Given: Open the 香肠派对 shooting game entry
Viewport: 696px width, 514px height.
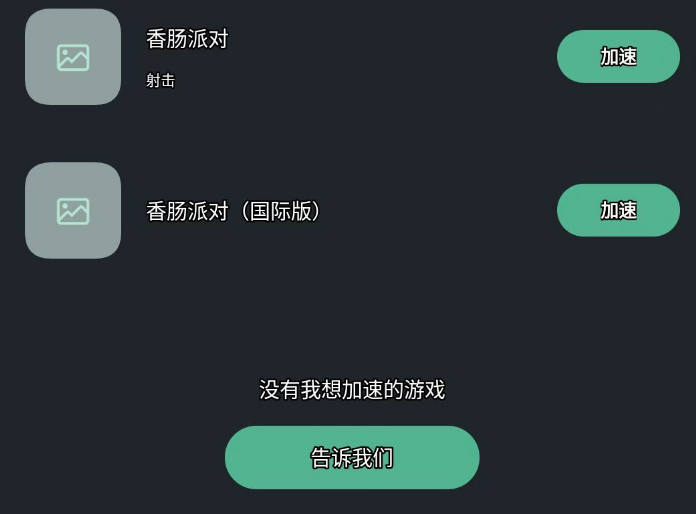Looking at the screenshot, I should click(x=188, y=40).
